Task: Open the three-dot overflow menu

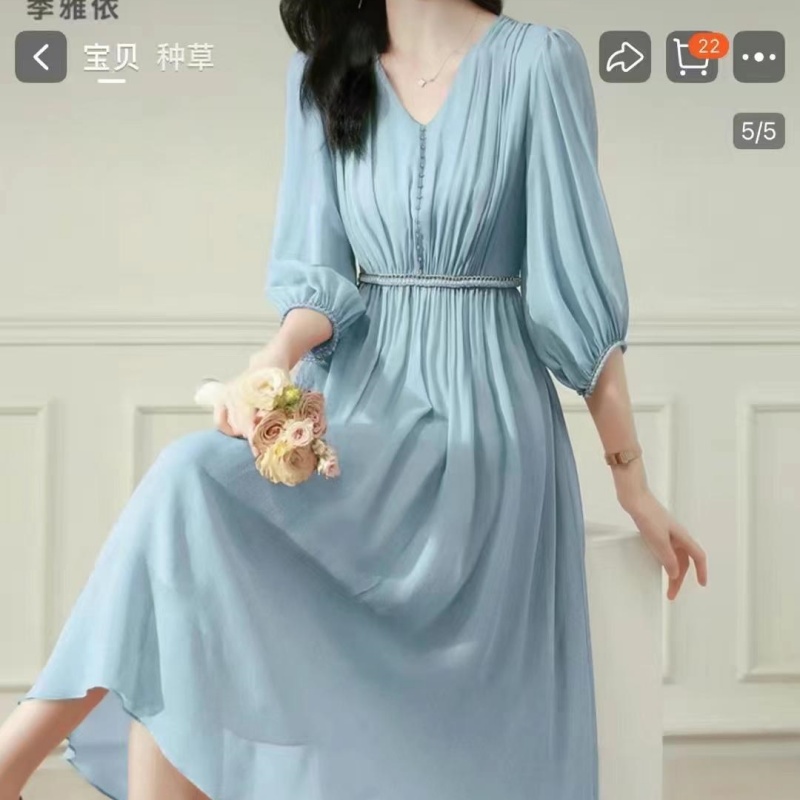Action: click(x=758, y=57)
